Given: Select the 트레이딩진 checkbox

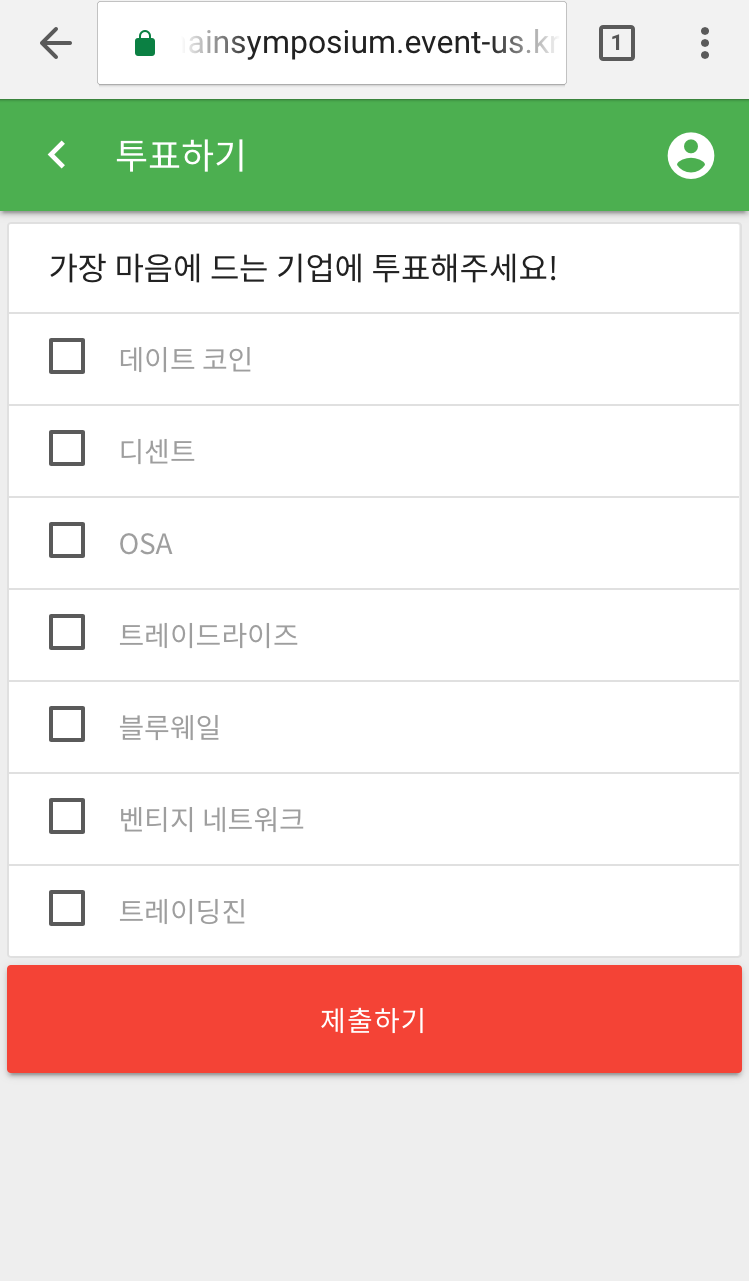Looking at the screenshot, I should click(66, 908).
